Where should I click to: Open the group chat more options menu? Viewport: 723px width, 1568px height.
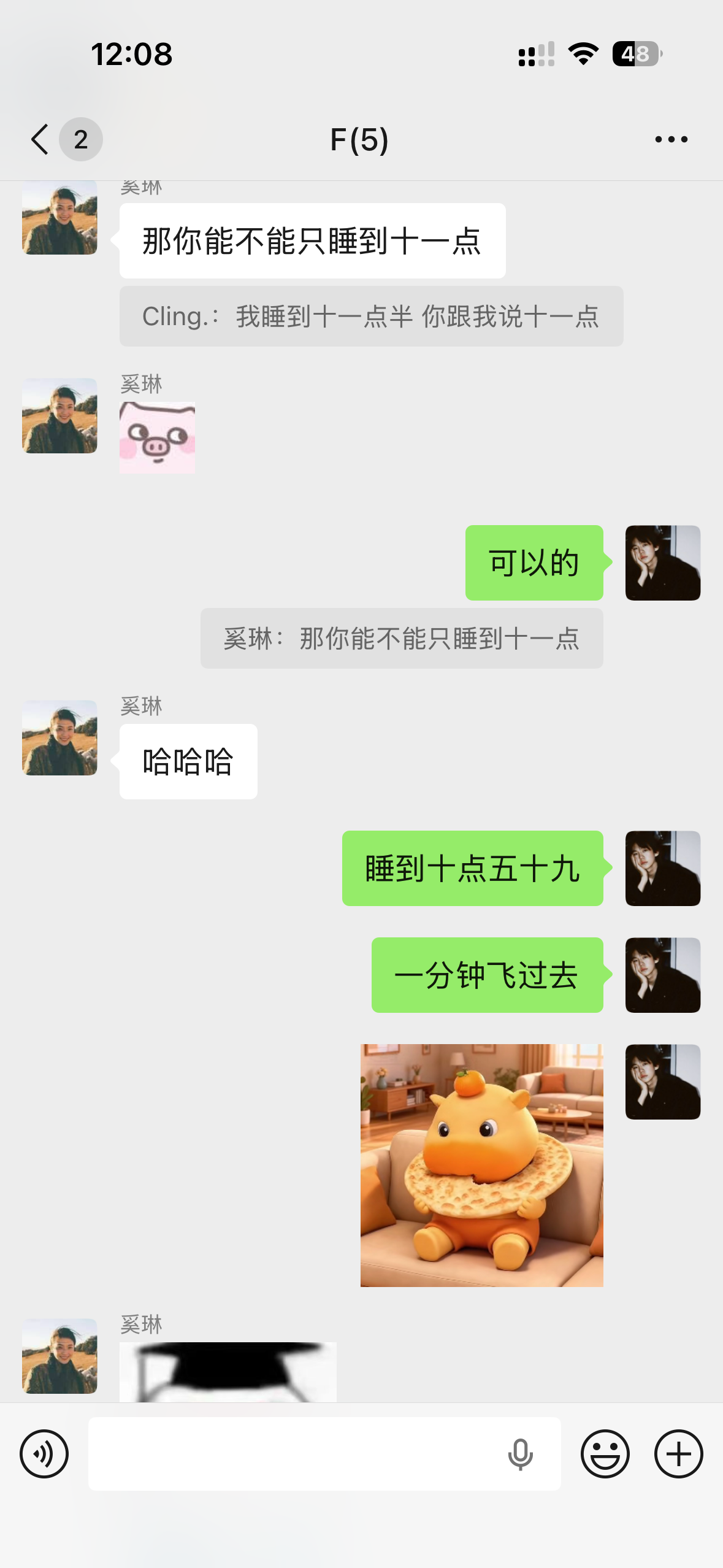(670, 139)
